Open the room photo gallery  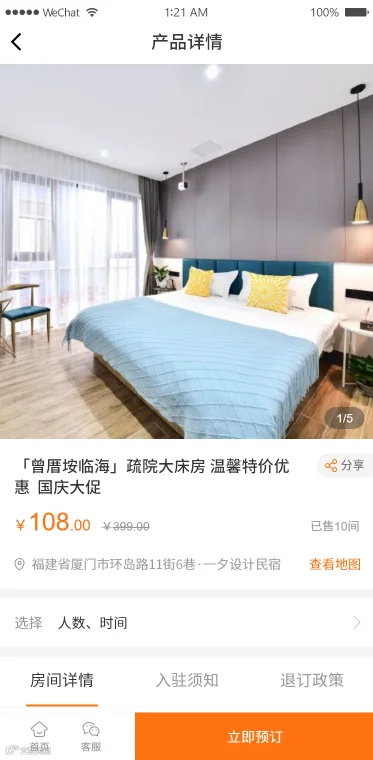186,251
